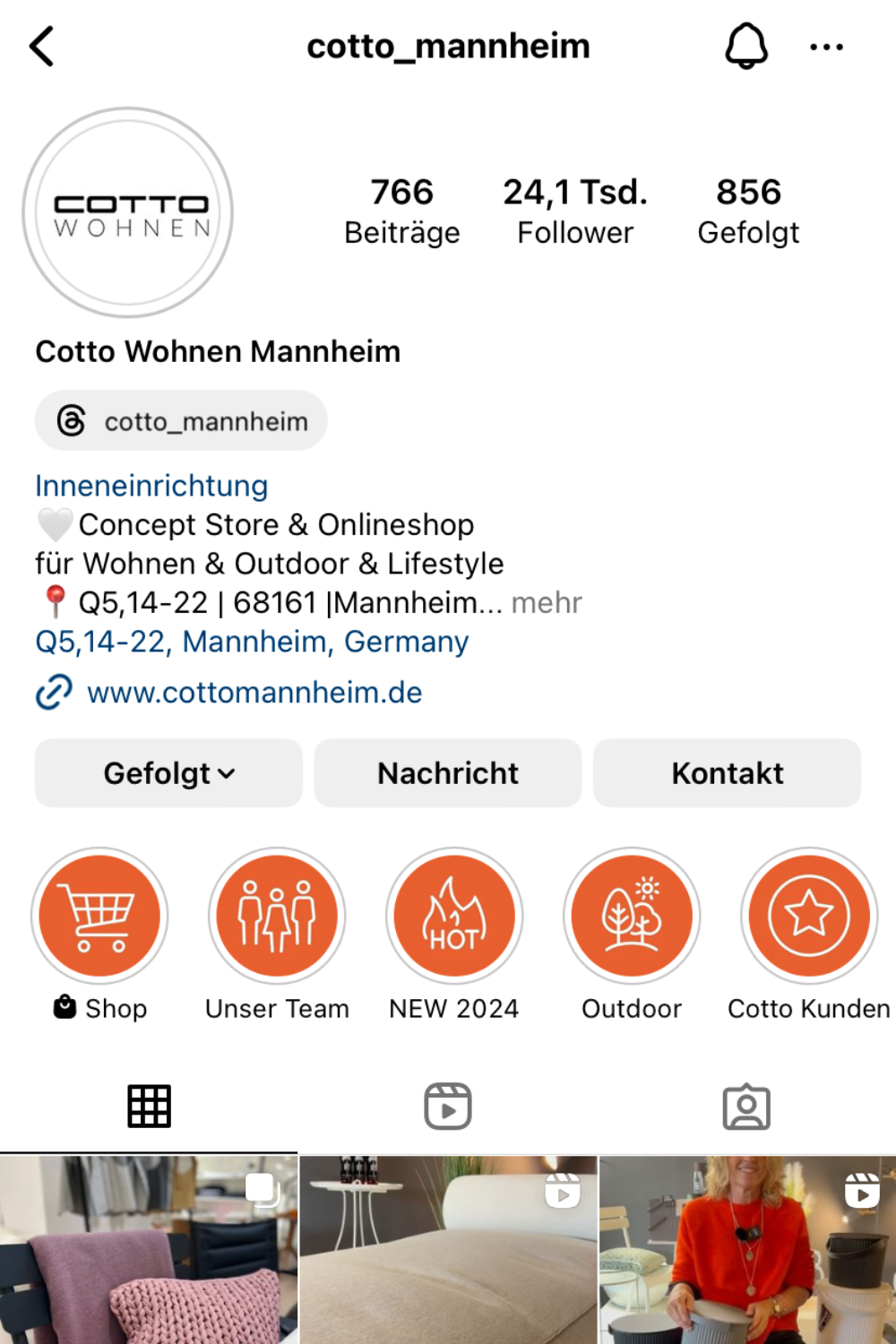View the Cotto Wohnen profile picture

(x=128, y=212)
